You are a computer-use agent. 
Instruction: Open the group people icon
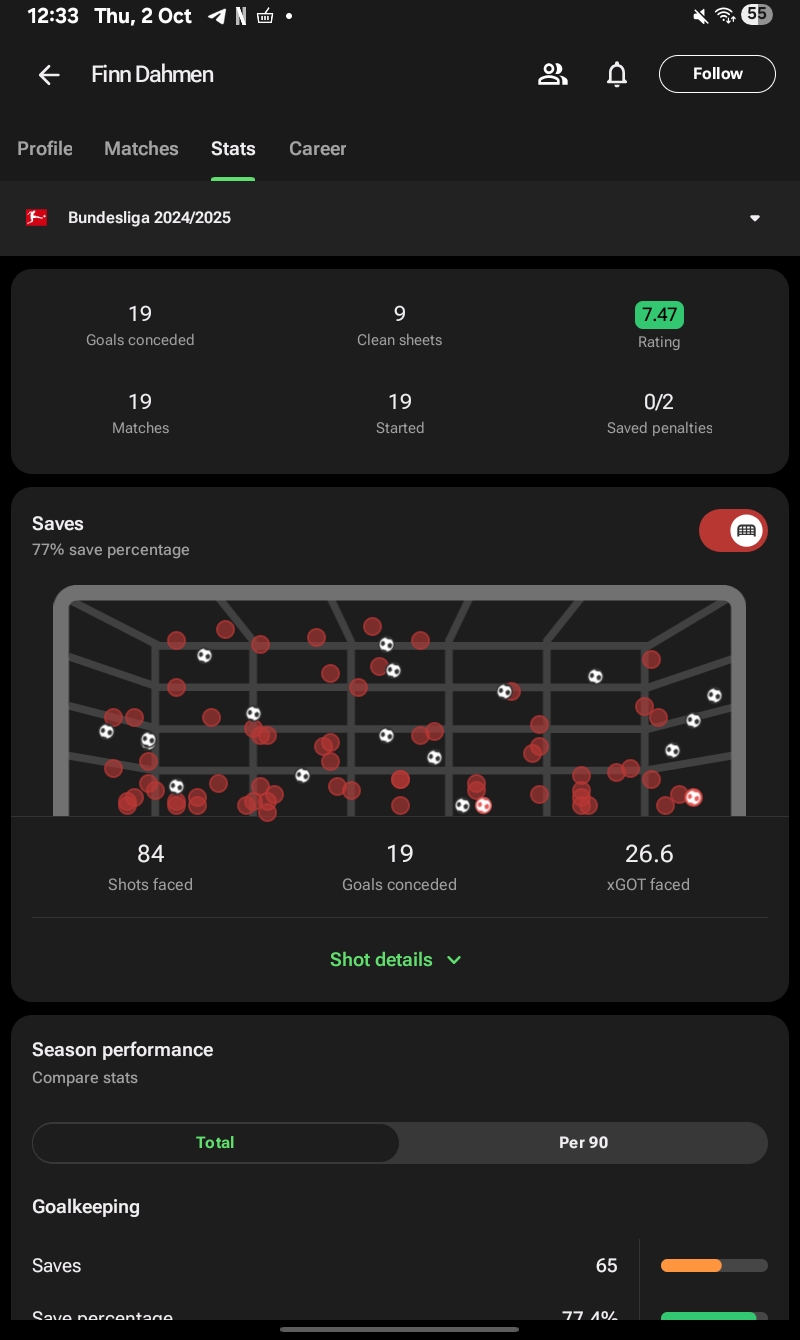click(x=553, y=74)
